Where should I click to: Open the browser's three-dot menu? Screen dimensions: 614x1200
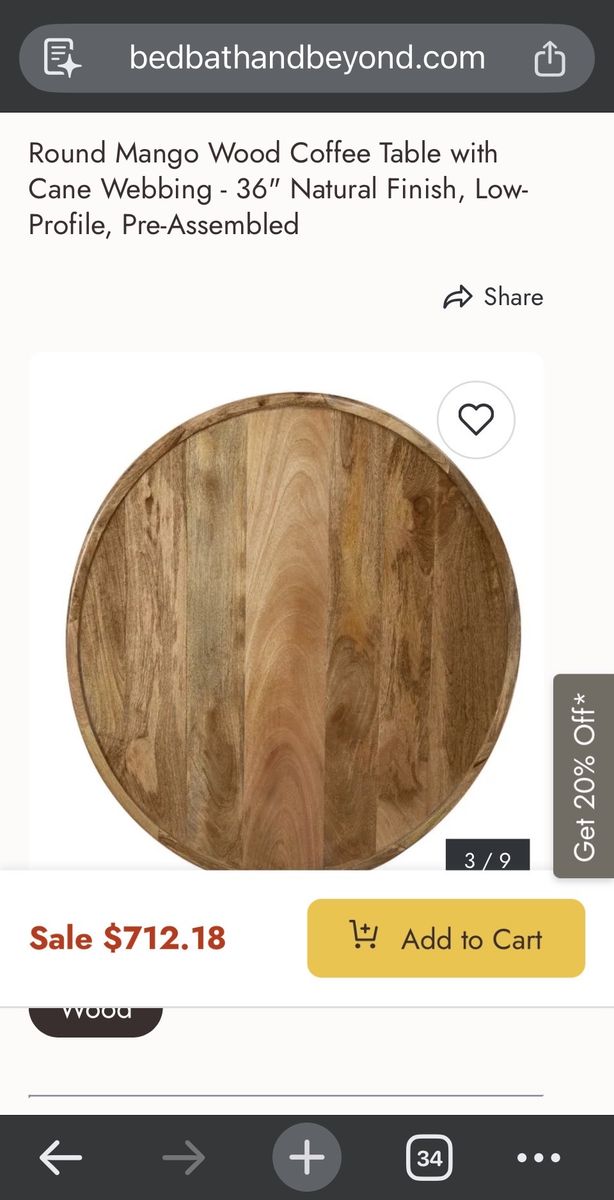[539, 1158]
